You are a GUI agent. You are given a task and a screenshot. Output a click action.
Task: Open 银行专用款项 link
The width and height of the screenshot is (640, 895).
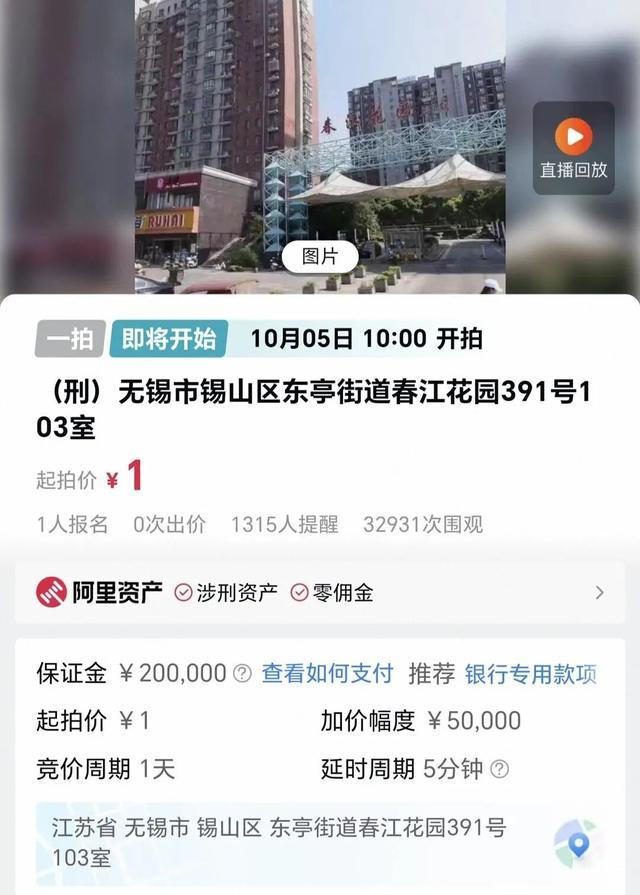531,674
